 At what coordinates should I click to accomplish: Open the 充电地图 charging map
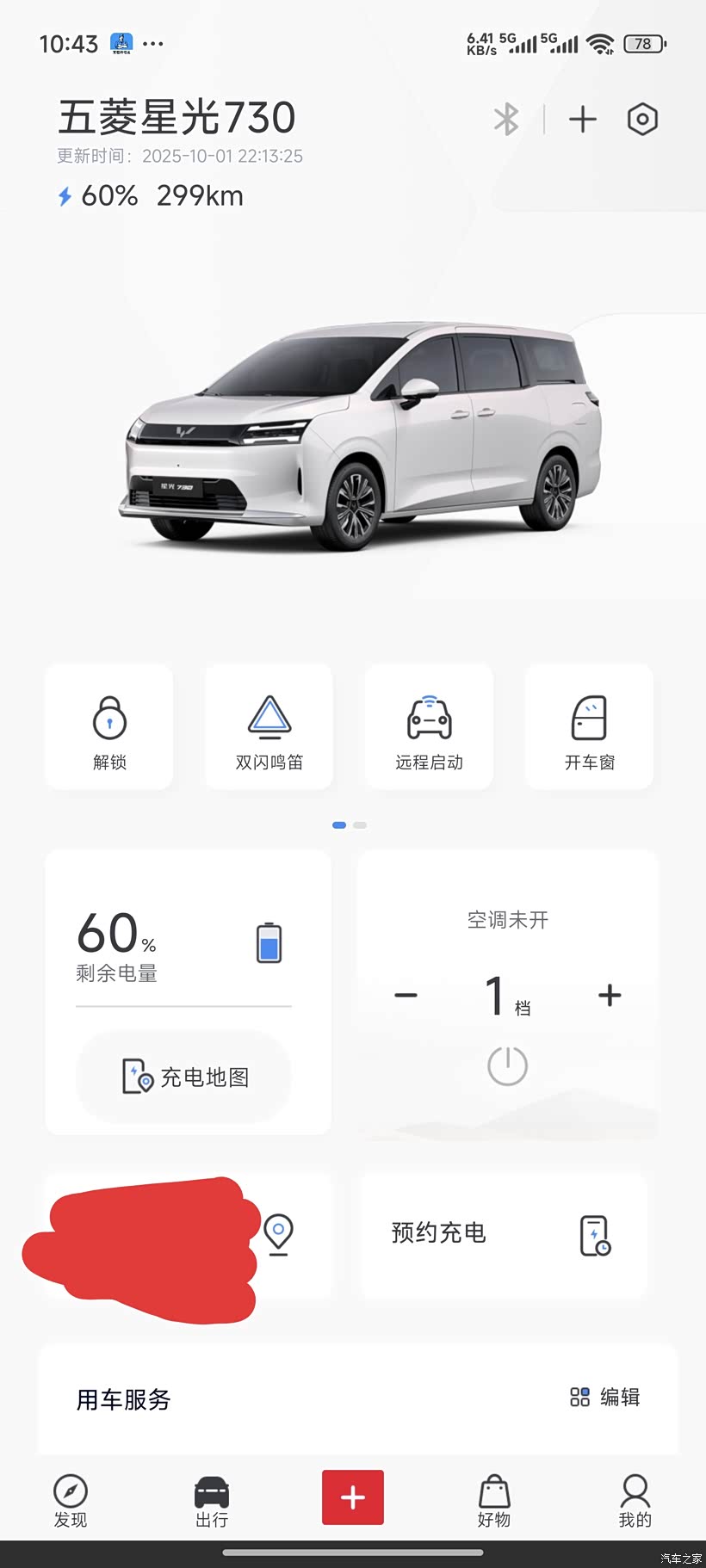[x=184, y=1077]
